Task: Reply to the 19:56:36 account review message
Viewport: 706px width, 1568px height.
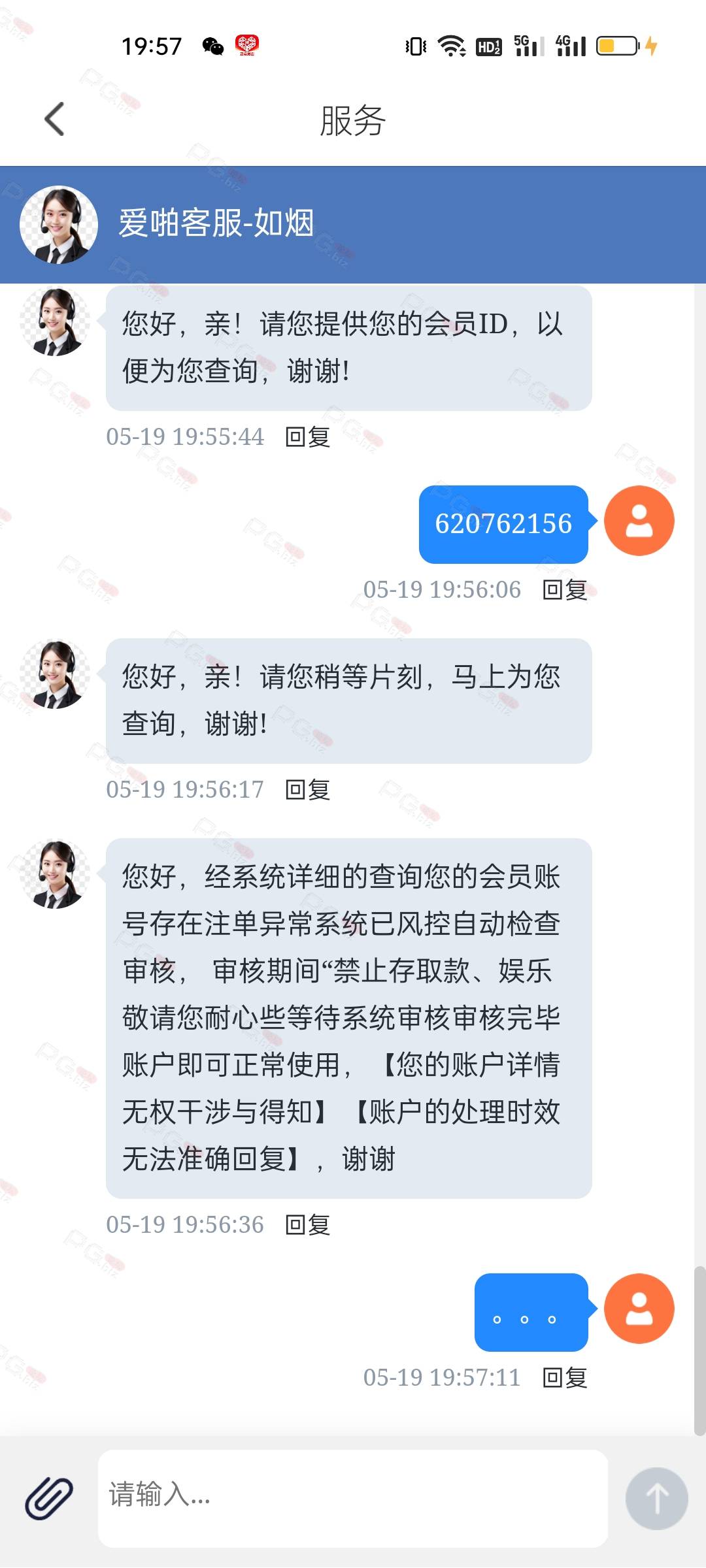Action: click(308, 1224)
